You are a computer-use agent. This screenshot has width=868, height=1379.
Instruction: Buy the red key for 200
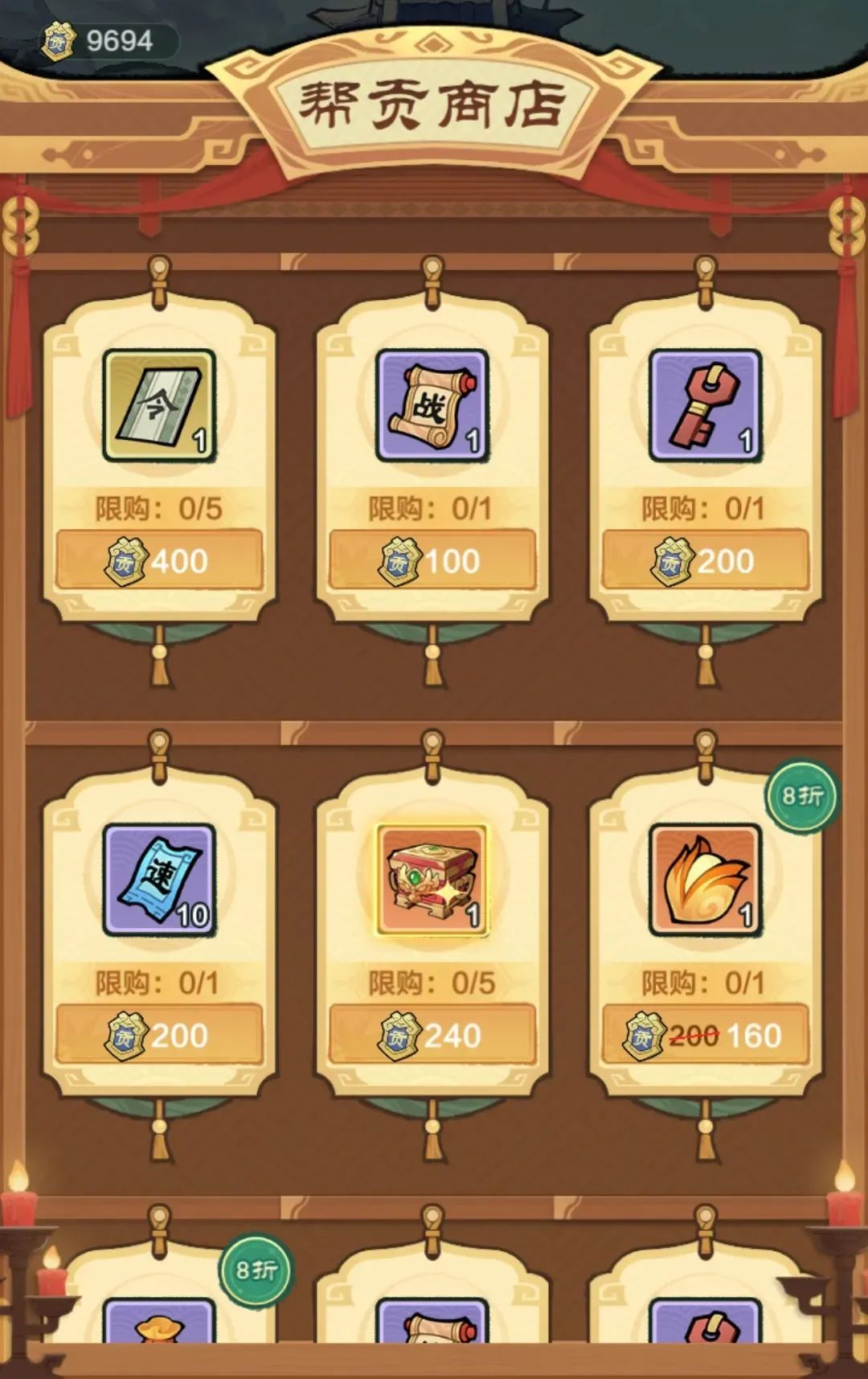[706, 560]
